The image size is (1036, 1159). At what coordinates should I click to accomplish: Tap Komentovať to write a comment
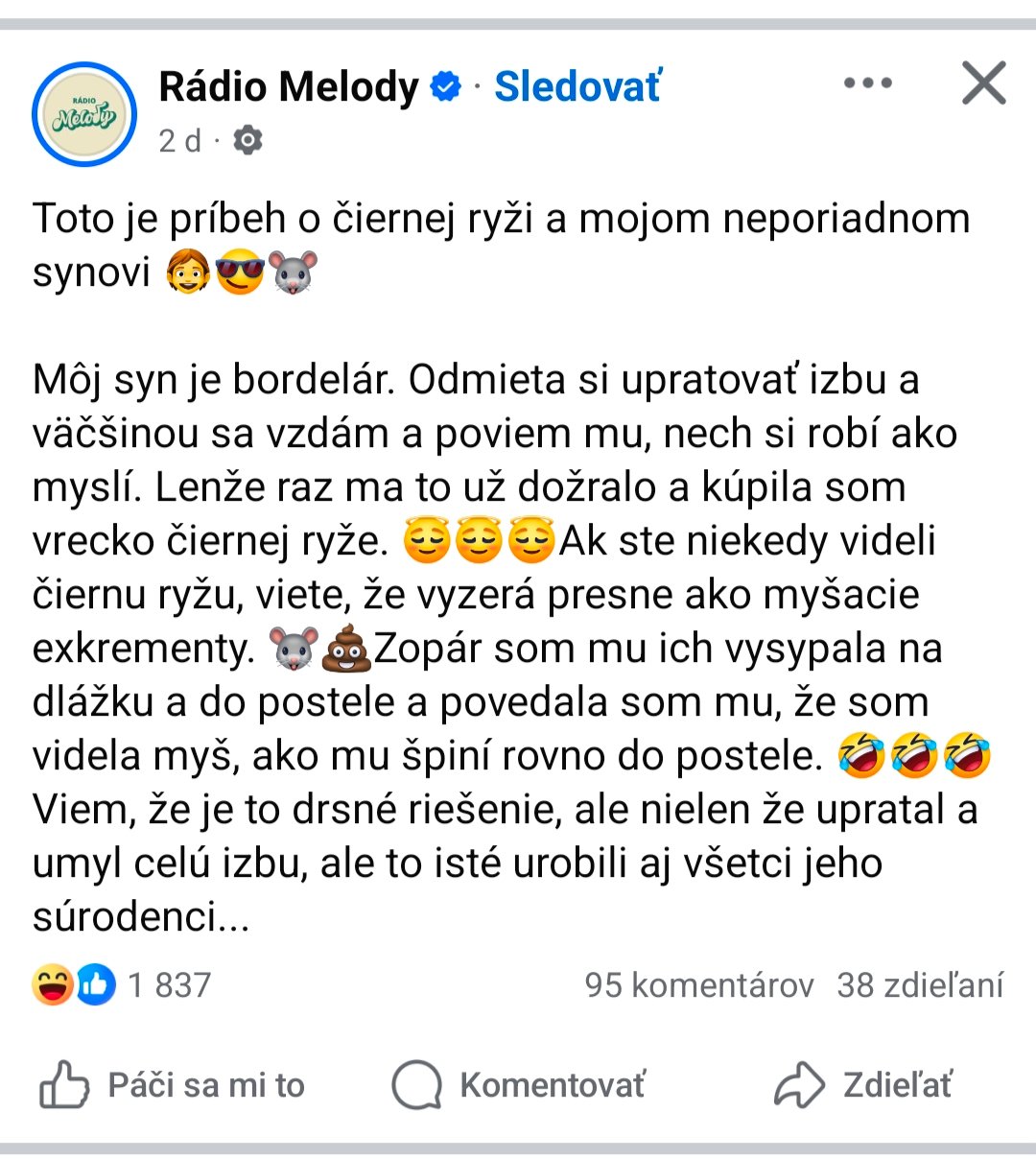(x=519, y=1085)
